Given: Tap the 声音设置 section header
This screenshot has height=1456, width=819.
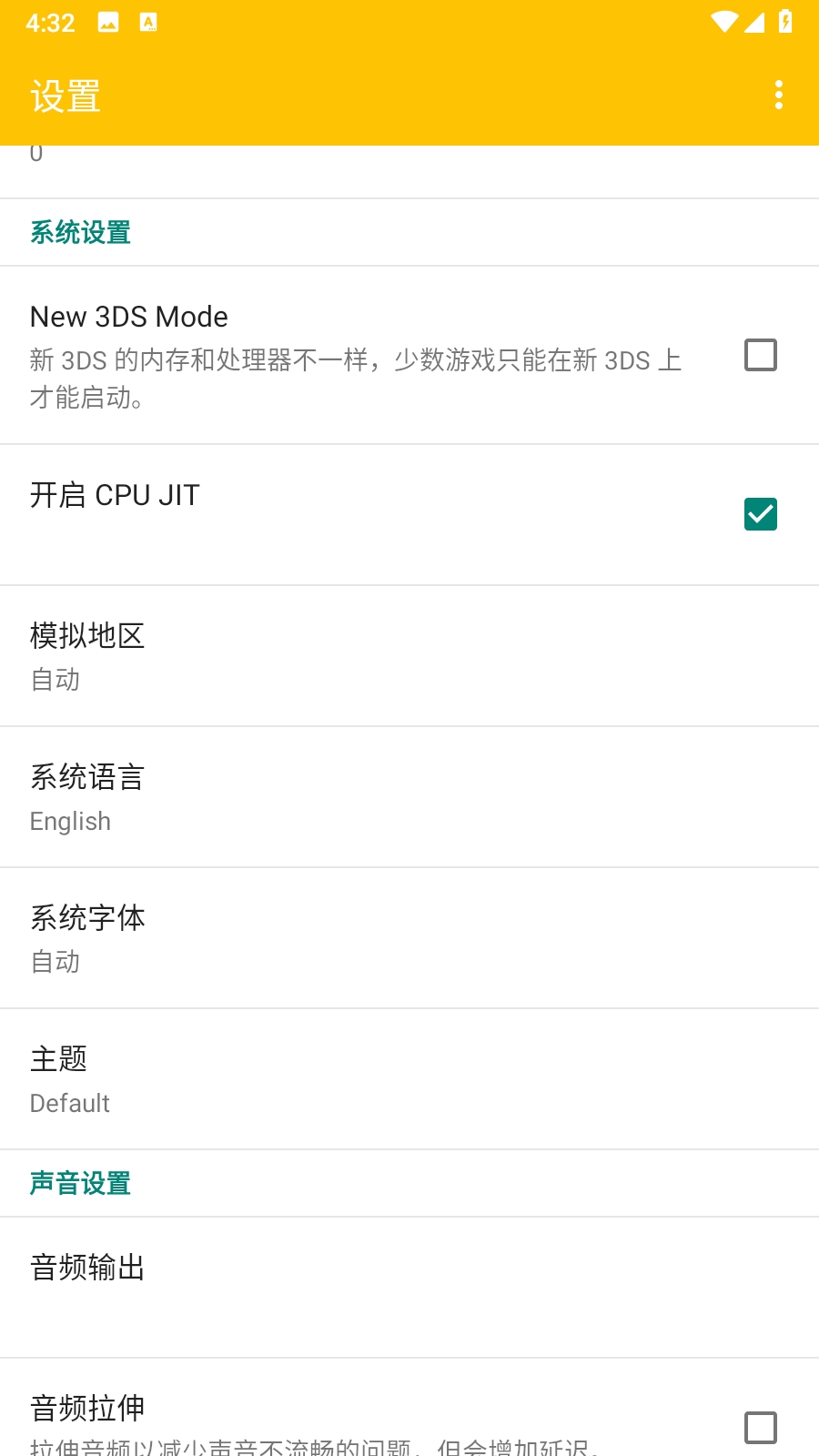Looking at the screenshot, I should point(80,1182).
